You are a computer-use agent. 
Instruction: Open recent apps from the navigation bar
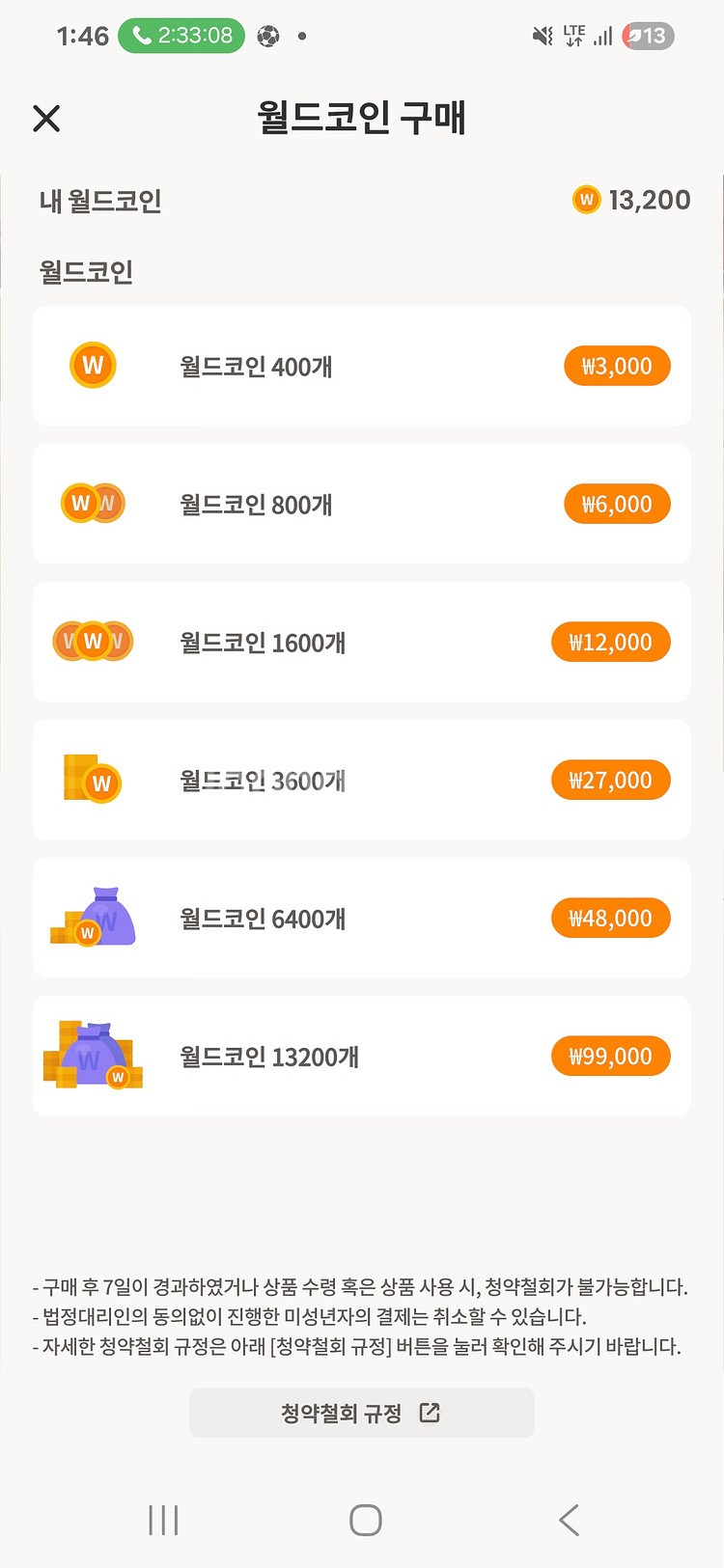coord(163,1520)
